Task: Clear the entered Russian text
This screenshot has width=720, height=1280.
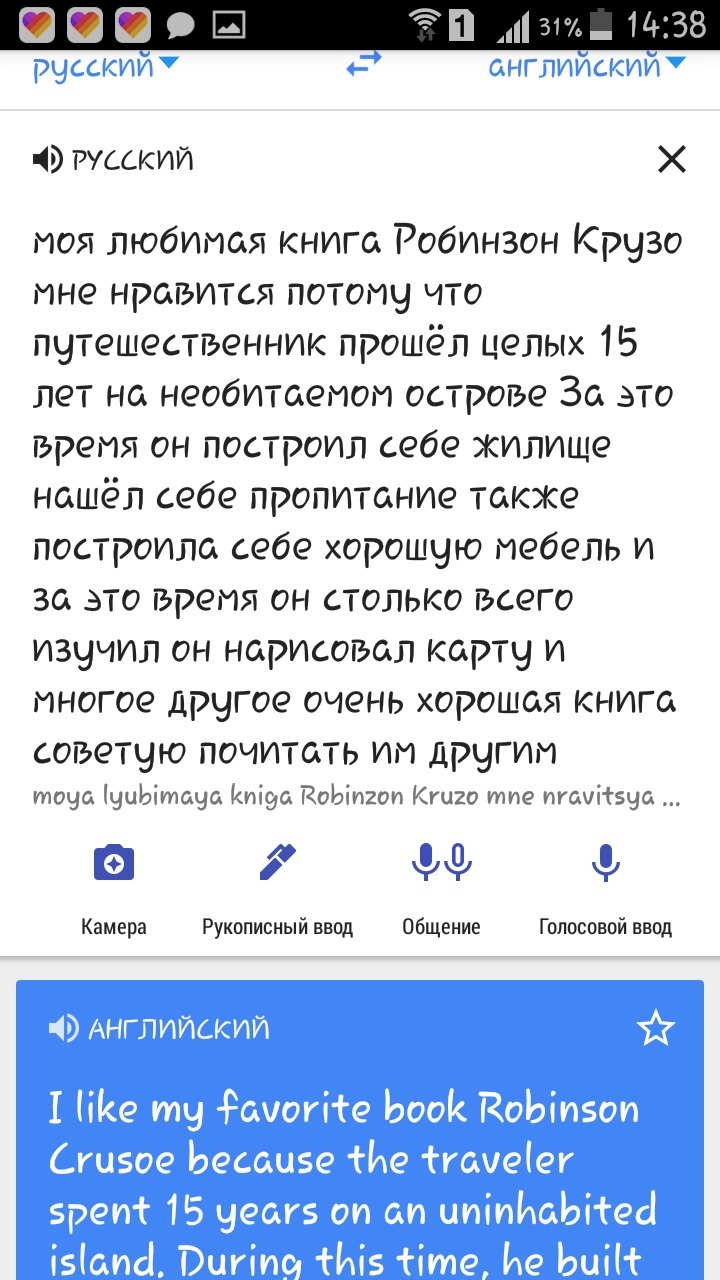Action: tap(671, 159)
